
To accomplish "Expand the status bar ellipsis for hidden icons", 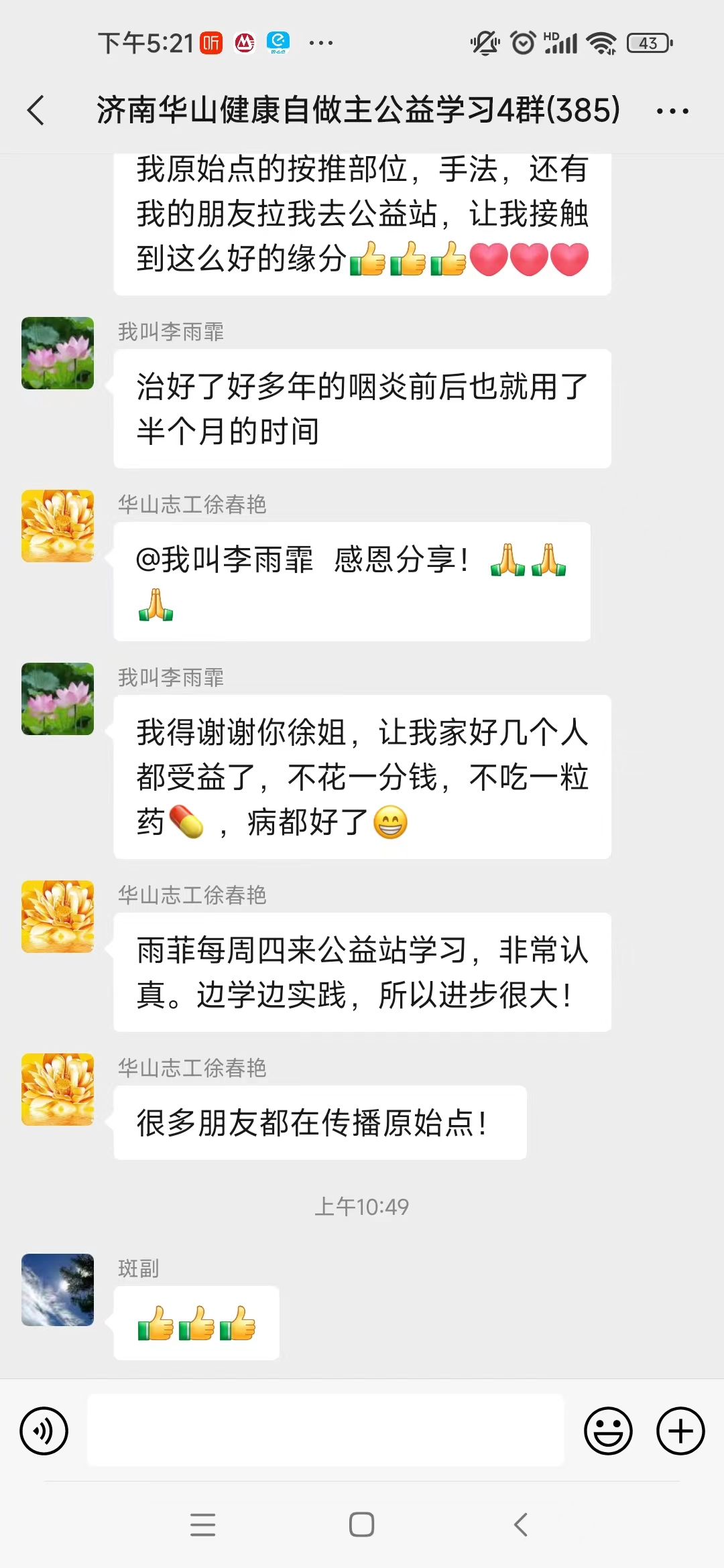I will point(322,42).
